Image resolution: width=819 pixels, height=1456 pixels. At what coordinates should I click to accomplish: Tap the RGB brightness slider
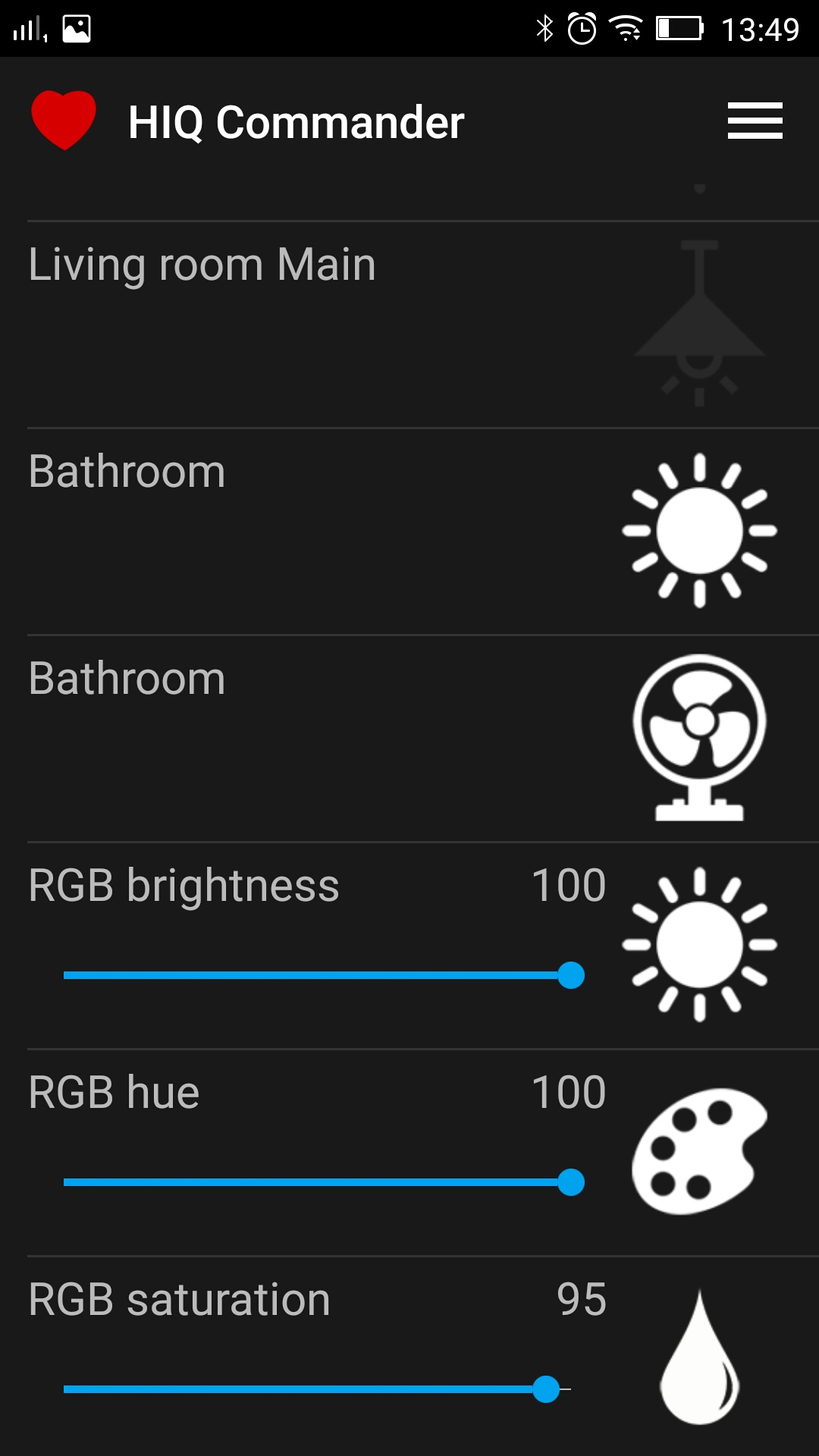(318, 975)
